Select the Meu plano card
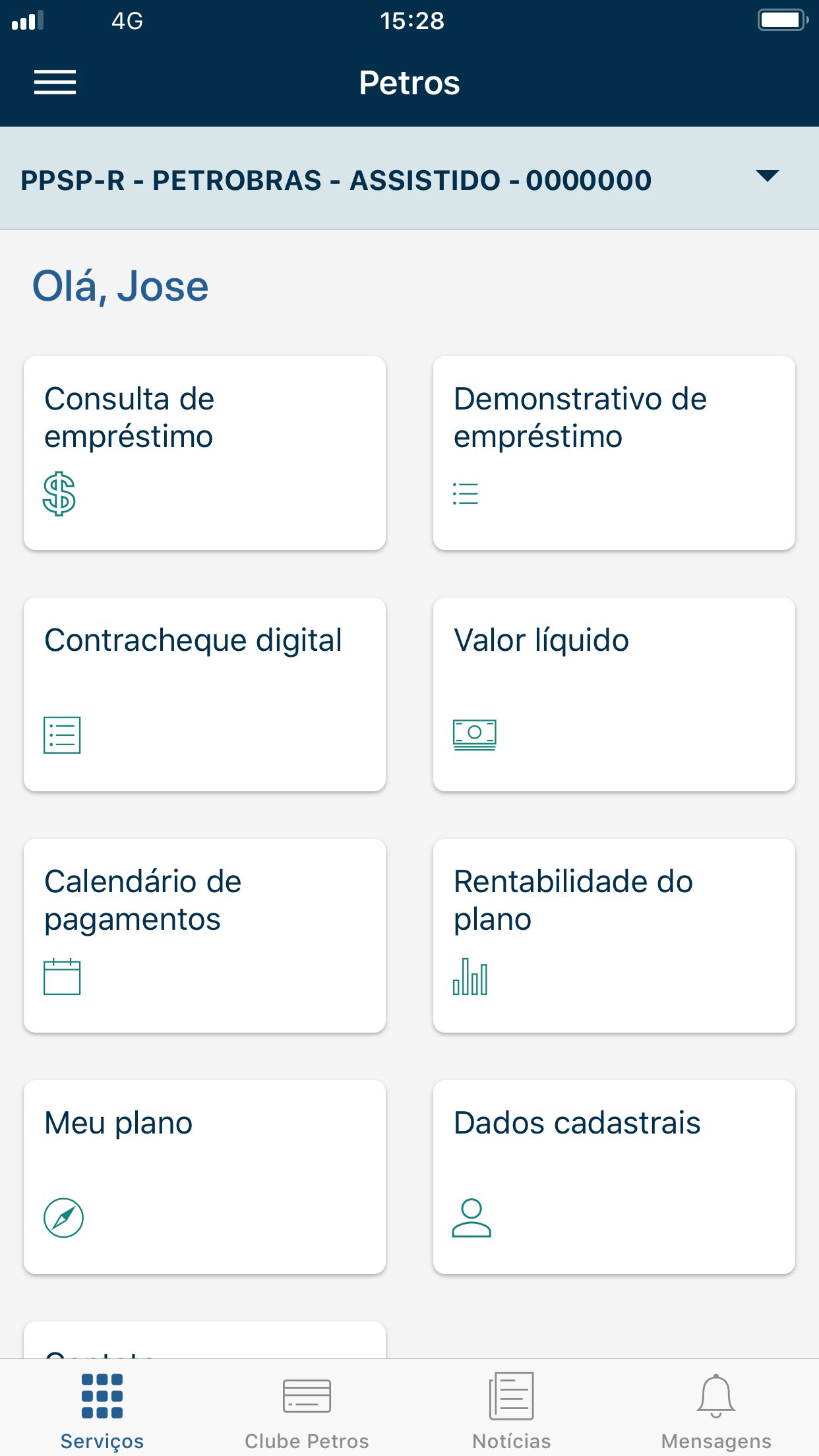This screenshot has width=819, height=1456. [x=204, y=1177]
